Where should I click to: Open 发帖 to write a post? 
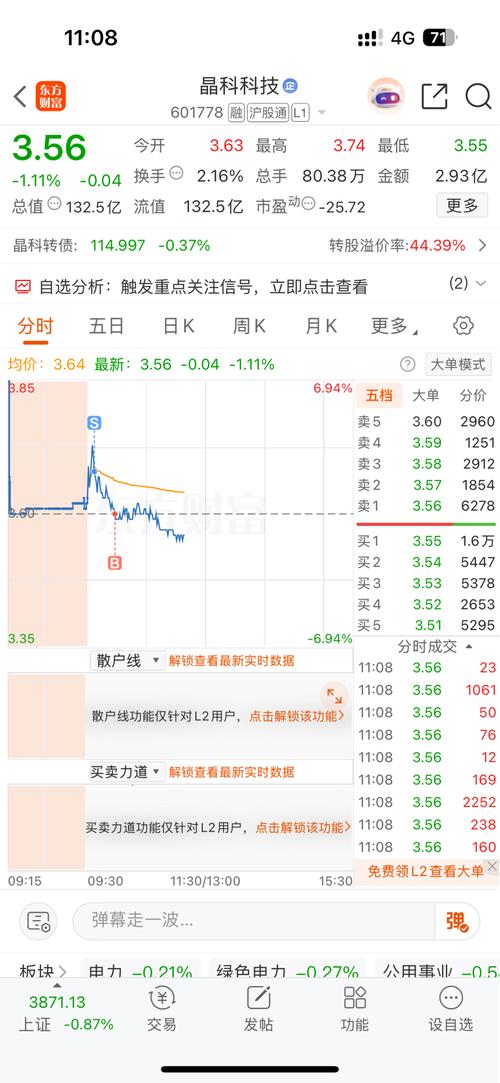(x=258, y=1009)
